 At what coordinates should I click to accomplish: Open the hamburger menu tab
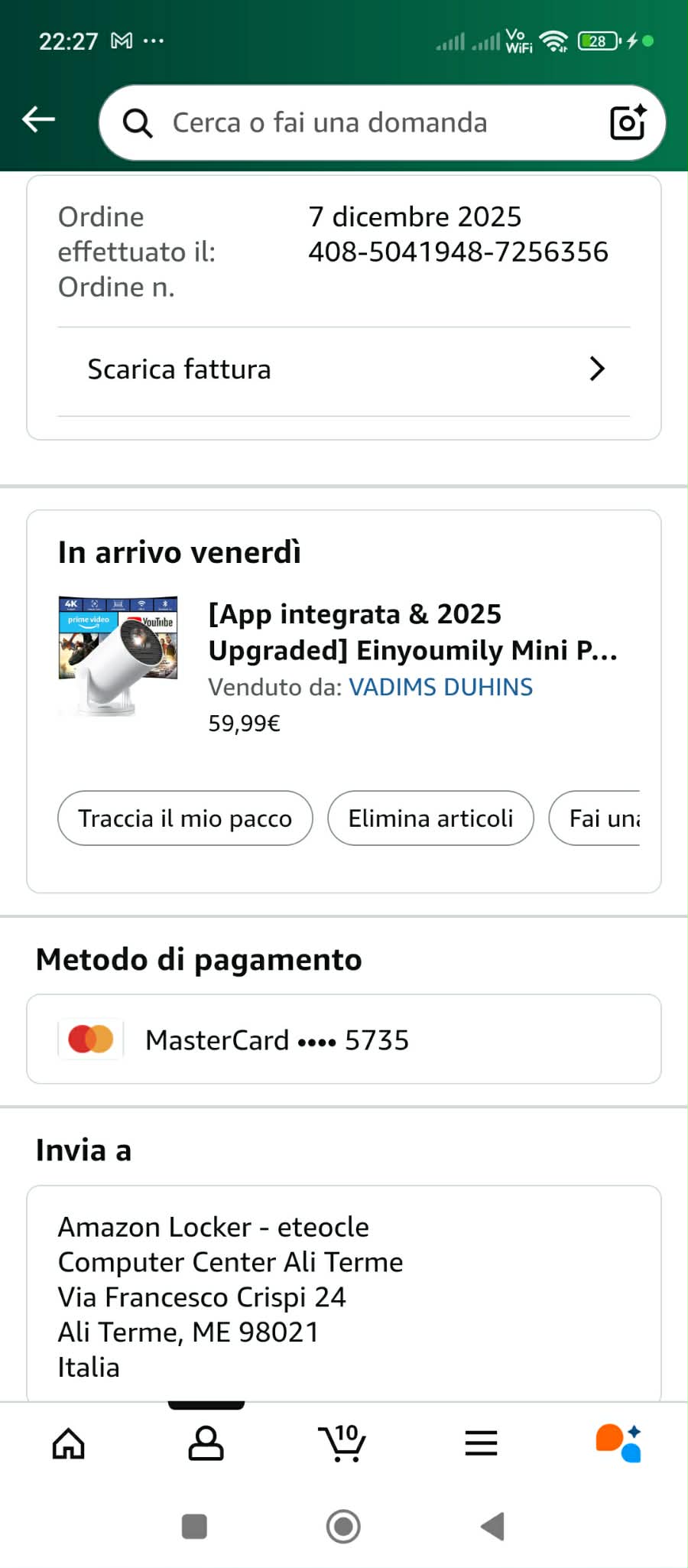coord(482,1444)
